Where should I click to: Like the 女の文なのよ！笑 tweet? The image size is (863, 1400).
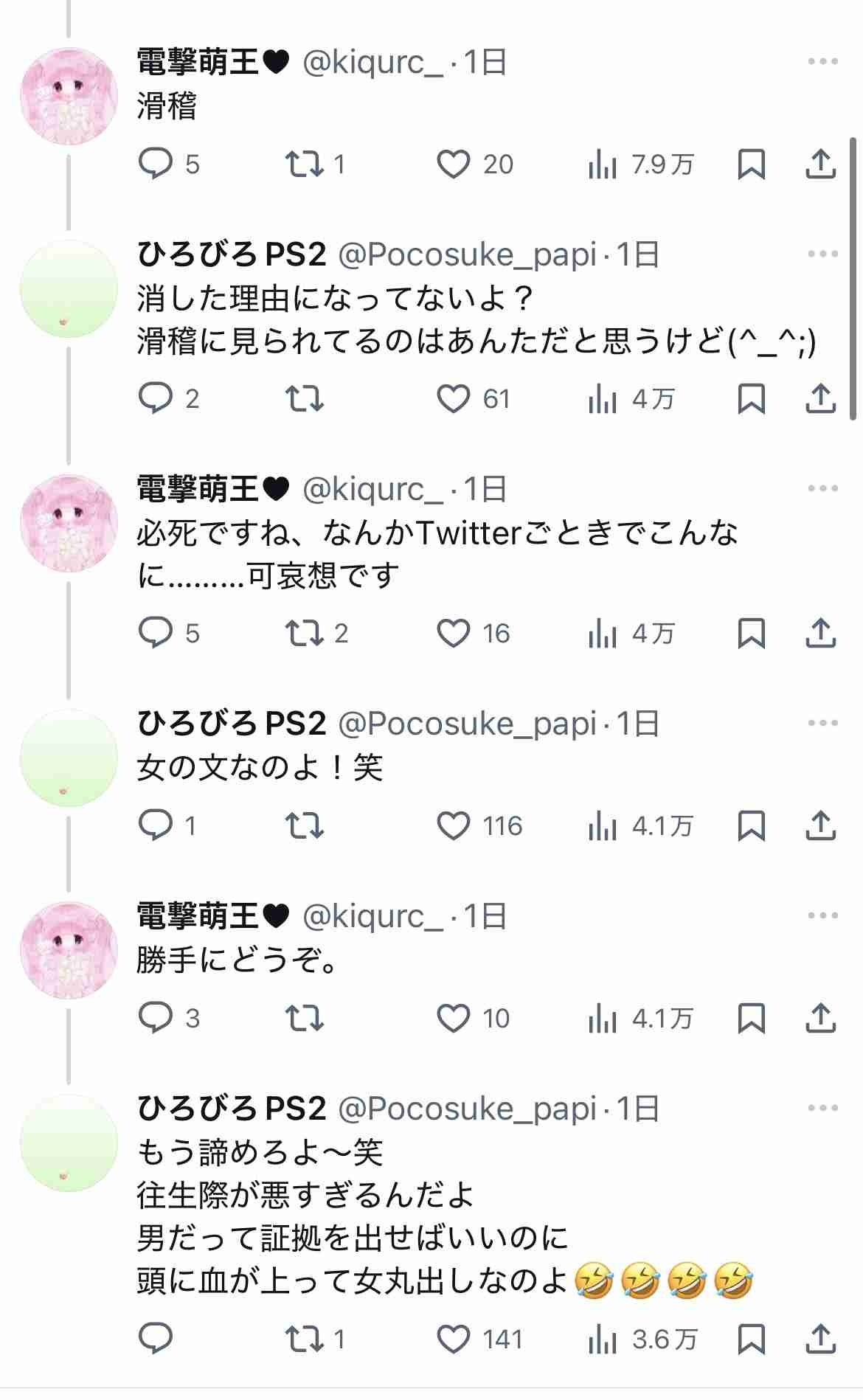[454, 826]
